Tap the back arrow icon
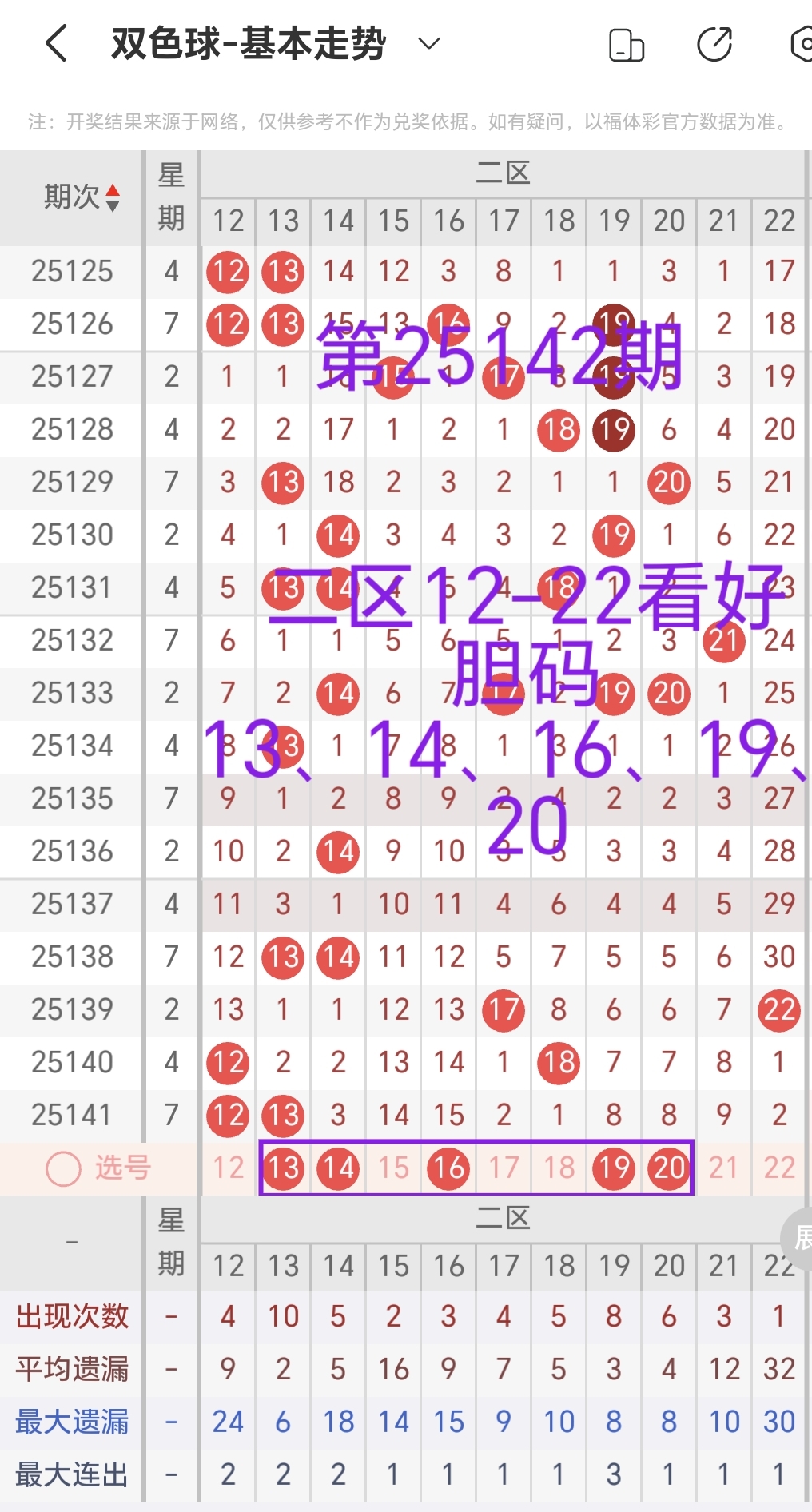This screenshot has width=812, height=1512. pyautogui.click(x=56, y=44)
